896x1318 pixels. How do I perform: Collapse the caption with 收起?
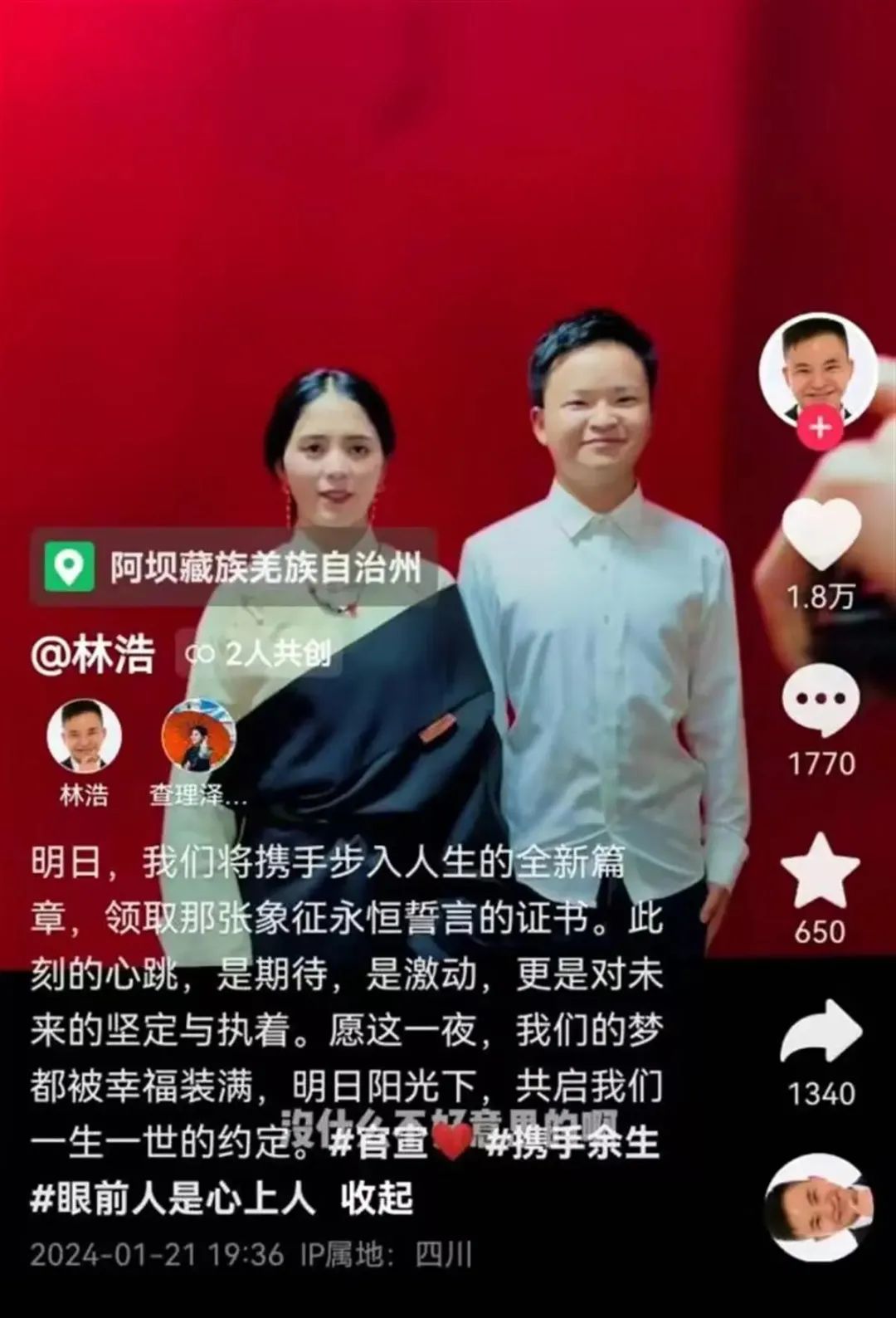coord(377,1198)
